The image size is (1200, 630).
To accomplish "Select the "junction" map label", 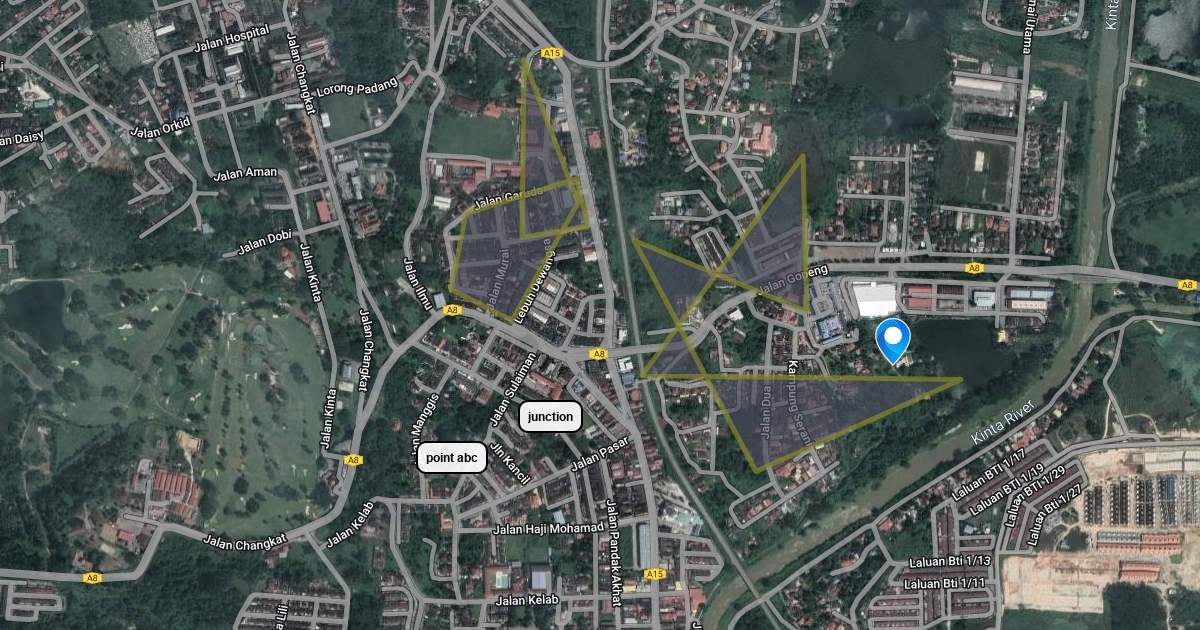I will click(550, 417).
